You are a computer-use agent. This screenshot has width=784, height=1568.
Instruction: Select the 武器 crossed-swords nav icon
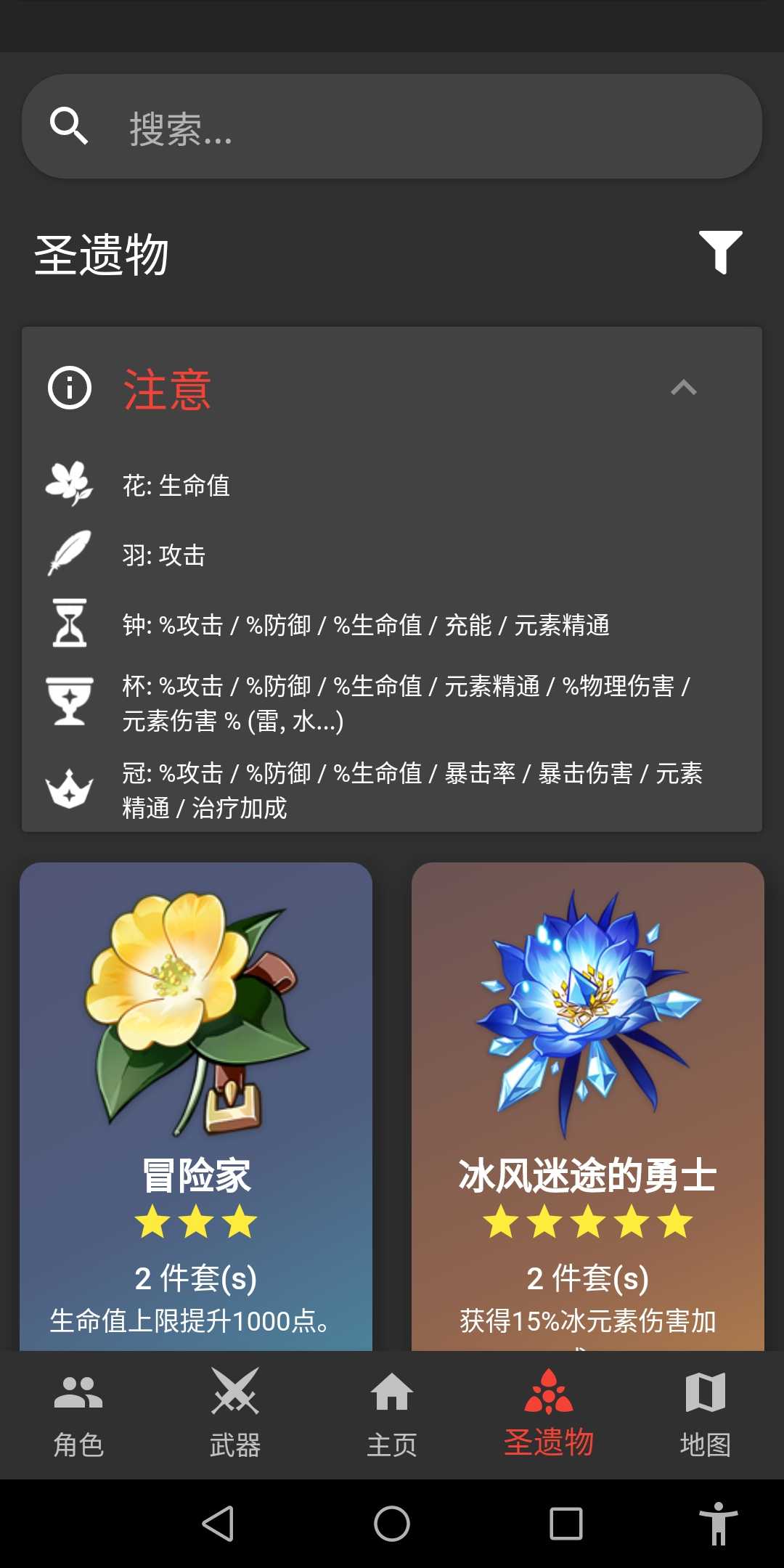[x=235, y=1394]
